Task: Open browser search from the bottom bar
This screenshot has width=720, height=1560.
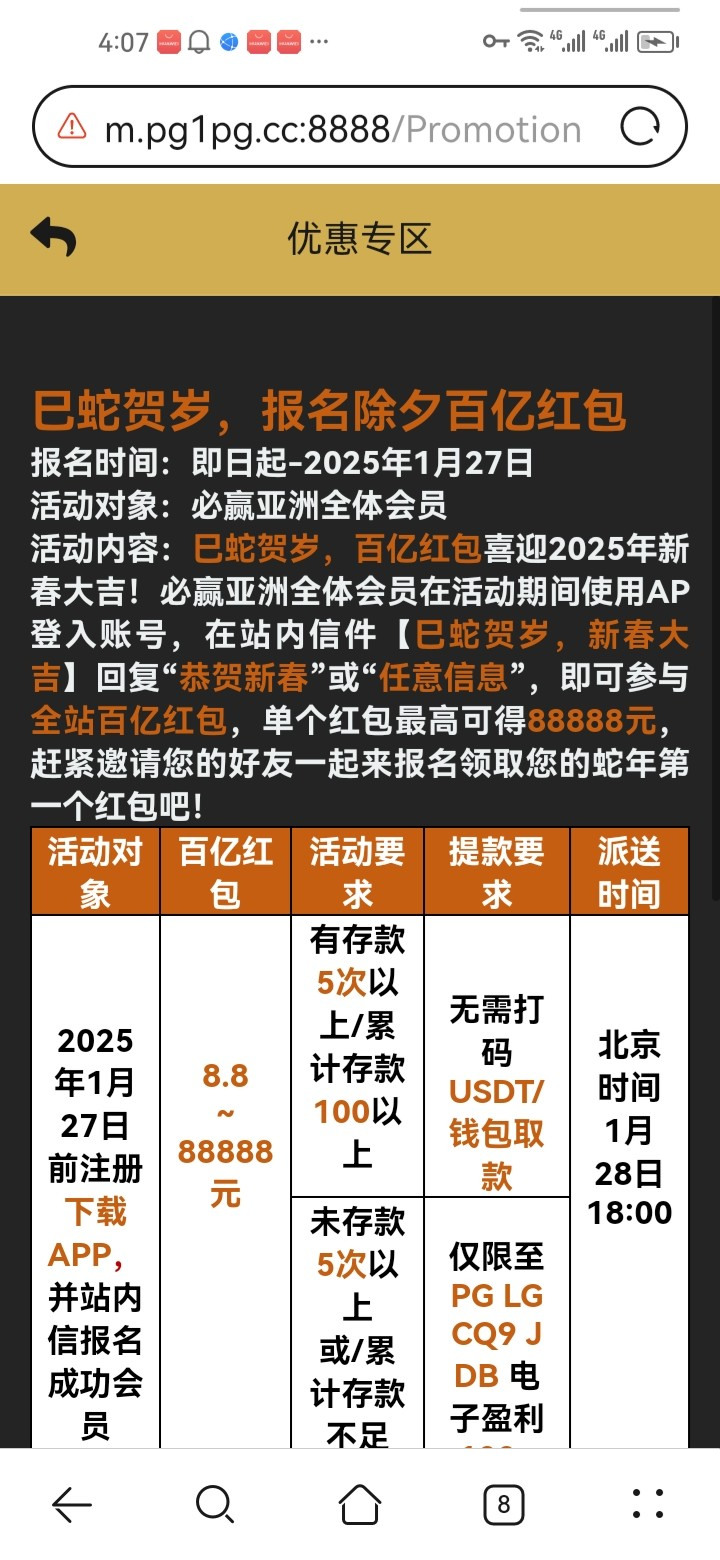Action: pos(215,1503)
